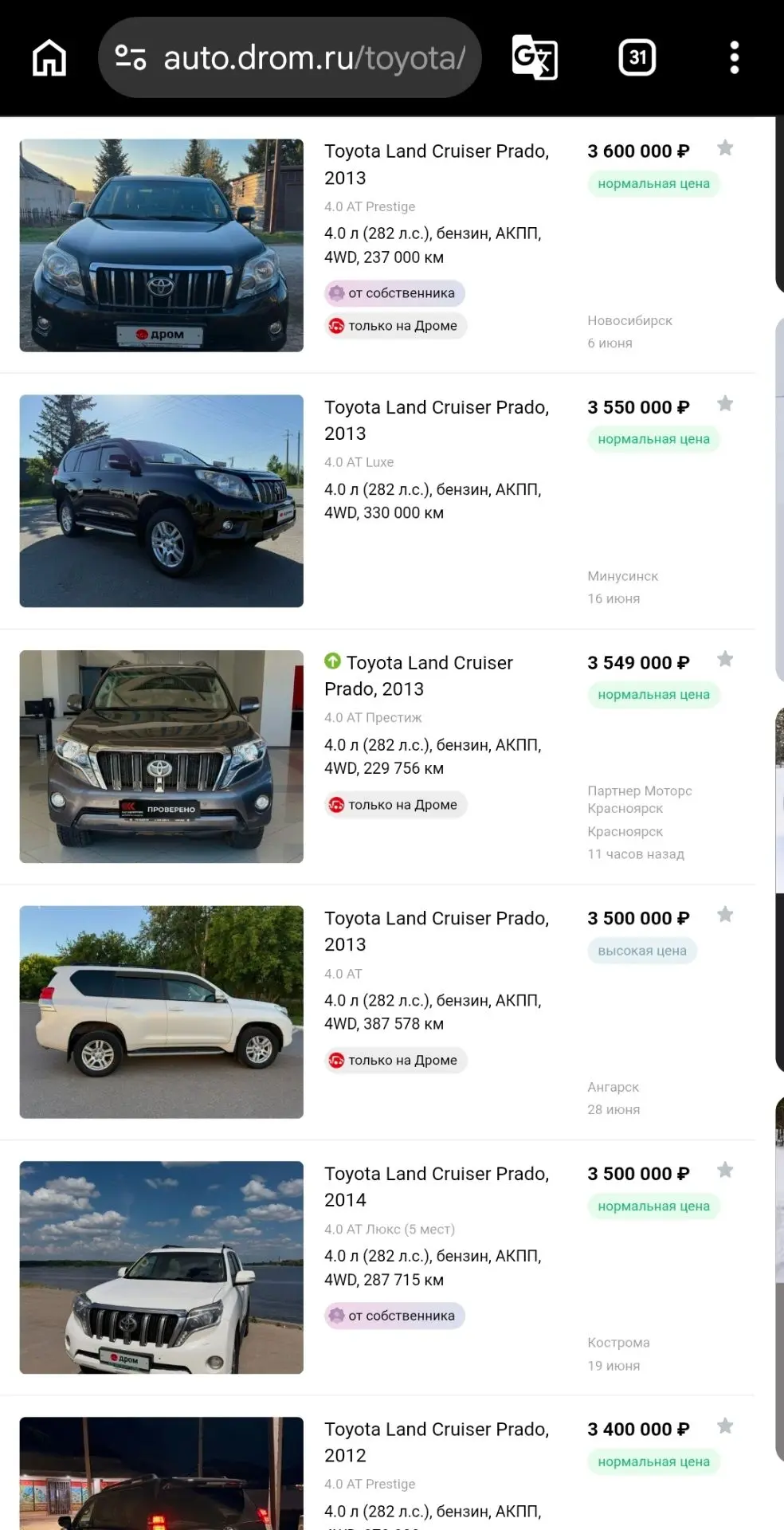Viewport: 784px width, 1530px height.
Task: Star the 3 550 000 ₽ Prado listing
Action: [725, 404]
